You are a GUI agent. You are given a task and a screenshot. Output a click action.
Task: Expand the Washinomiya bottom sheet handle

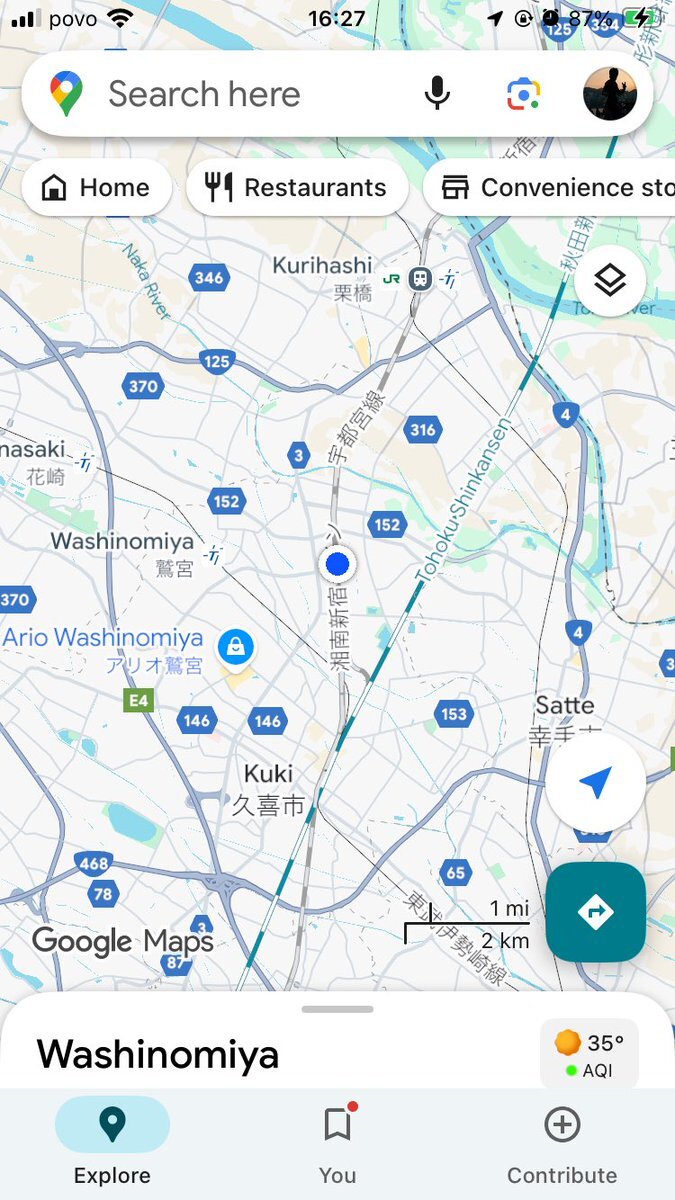coord(337,1009)
